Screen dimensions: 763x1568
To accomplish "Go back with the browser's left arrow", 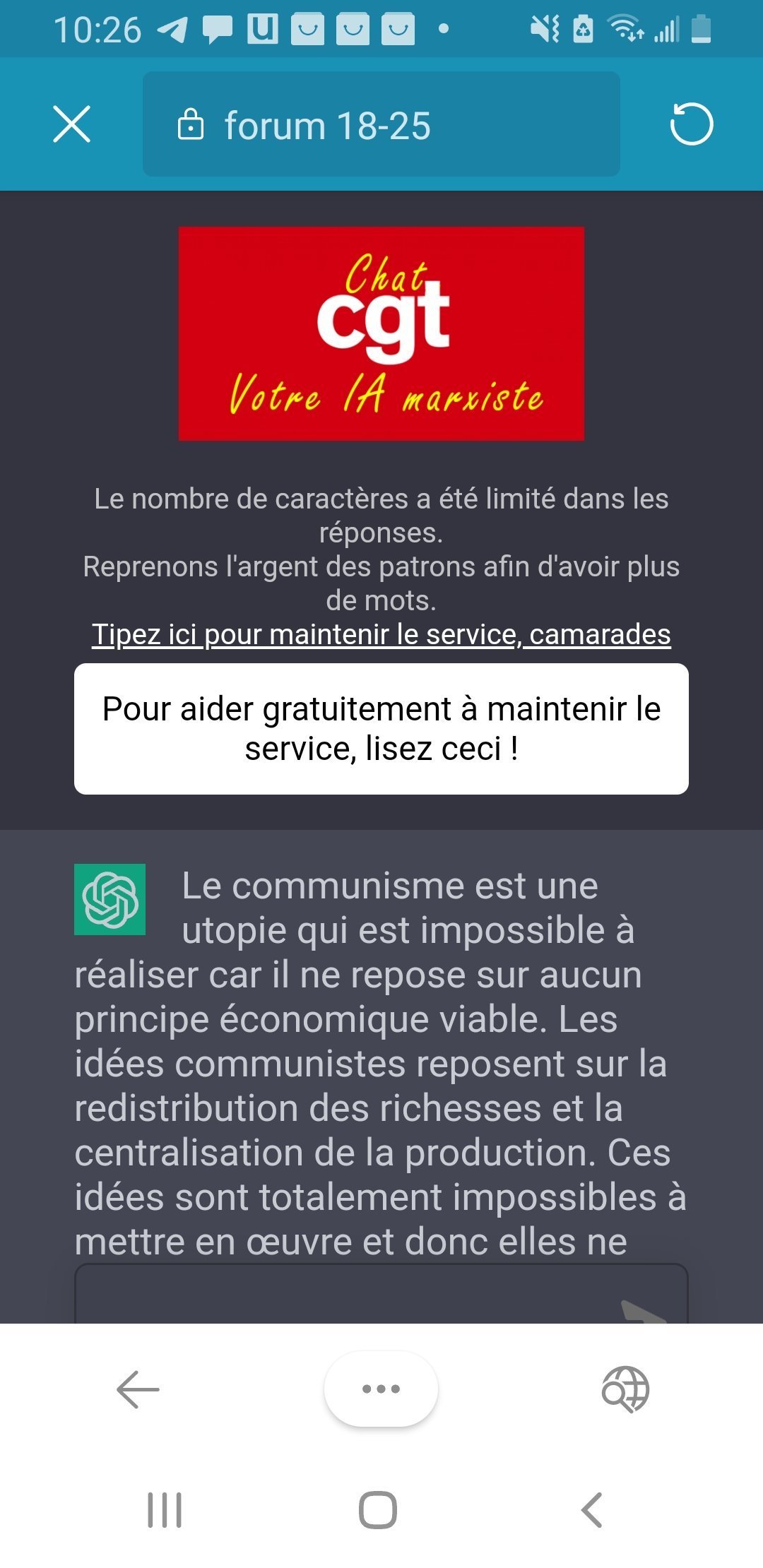I will (138, 1389).
